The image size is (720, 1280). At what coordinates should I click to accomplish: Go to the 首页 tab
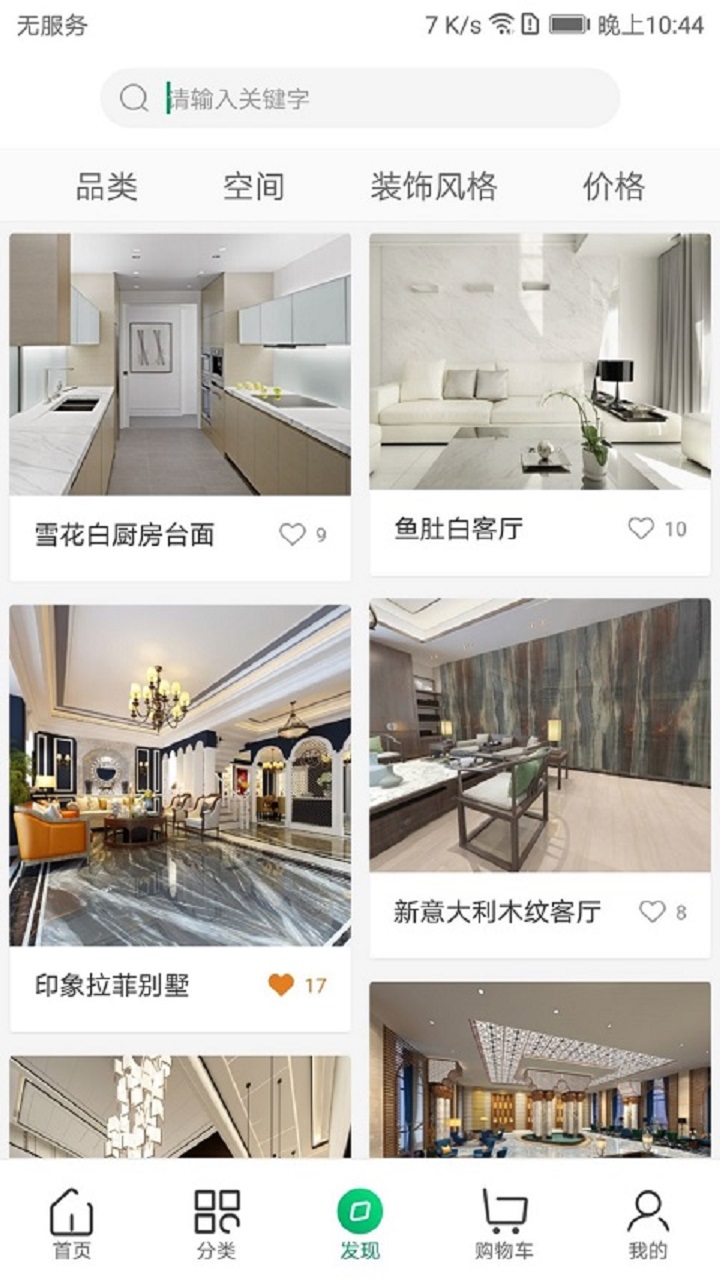tap(72, 1223)
